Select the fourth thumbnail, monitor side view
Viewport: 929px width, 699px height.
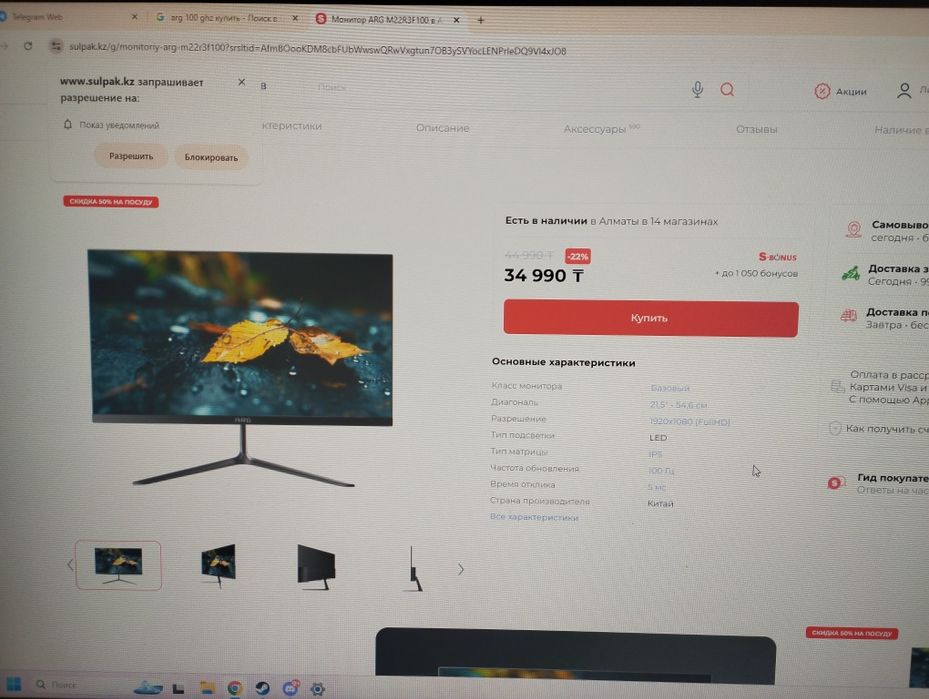tap(413, 568)
